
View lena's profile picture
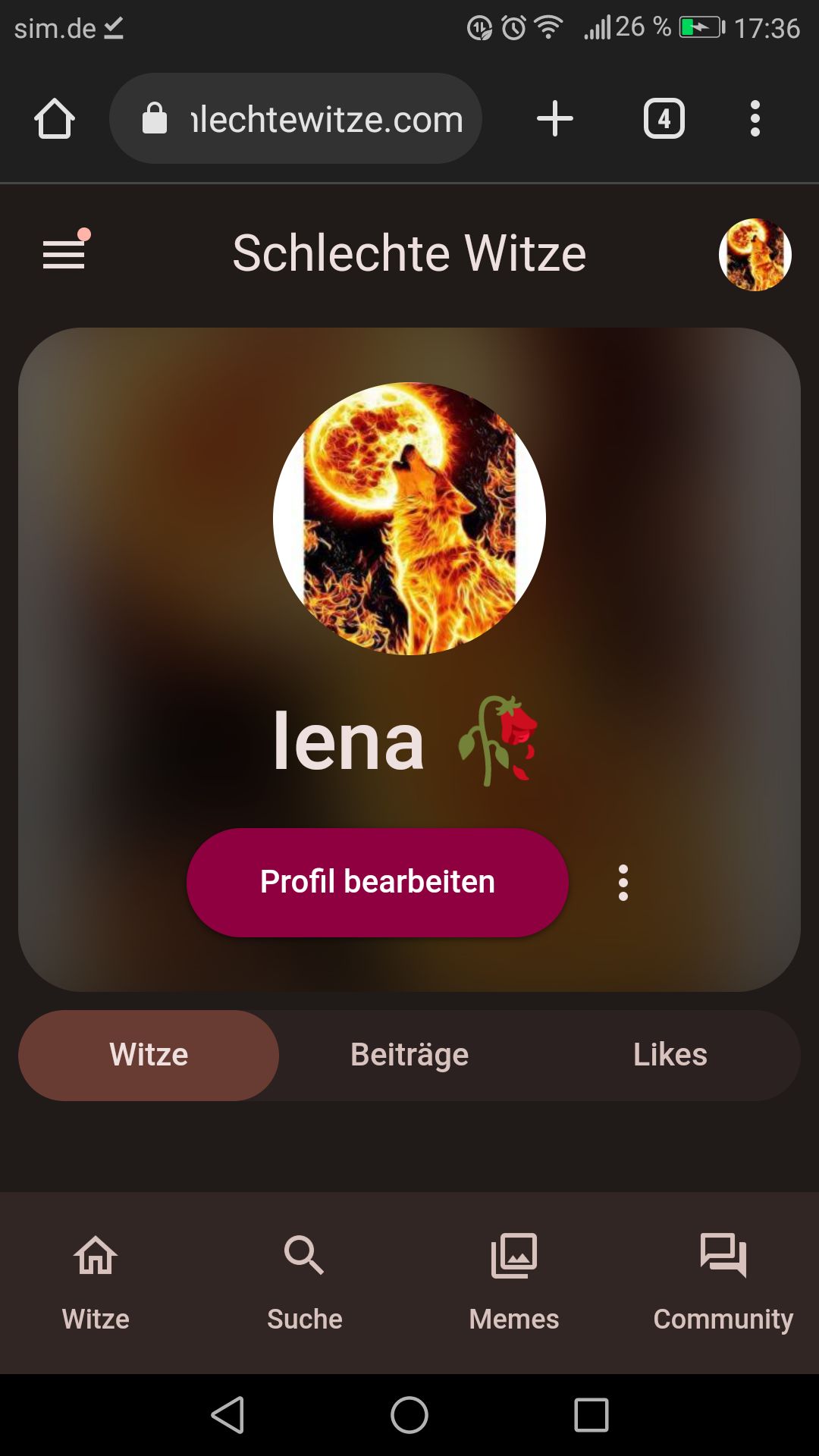(409, 519)
